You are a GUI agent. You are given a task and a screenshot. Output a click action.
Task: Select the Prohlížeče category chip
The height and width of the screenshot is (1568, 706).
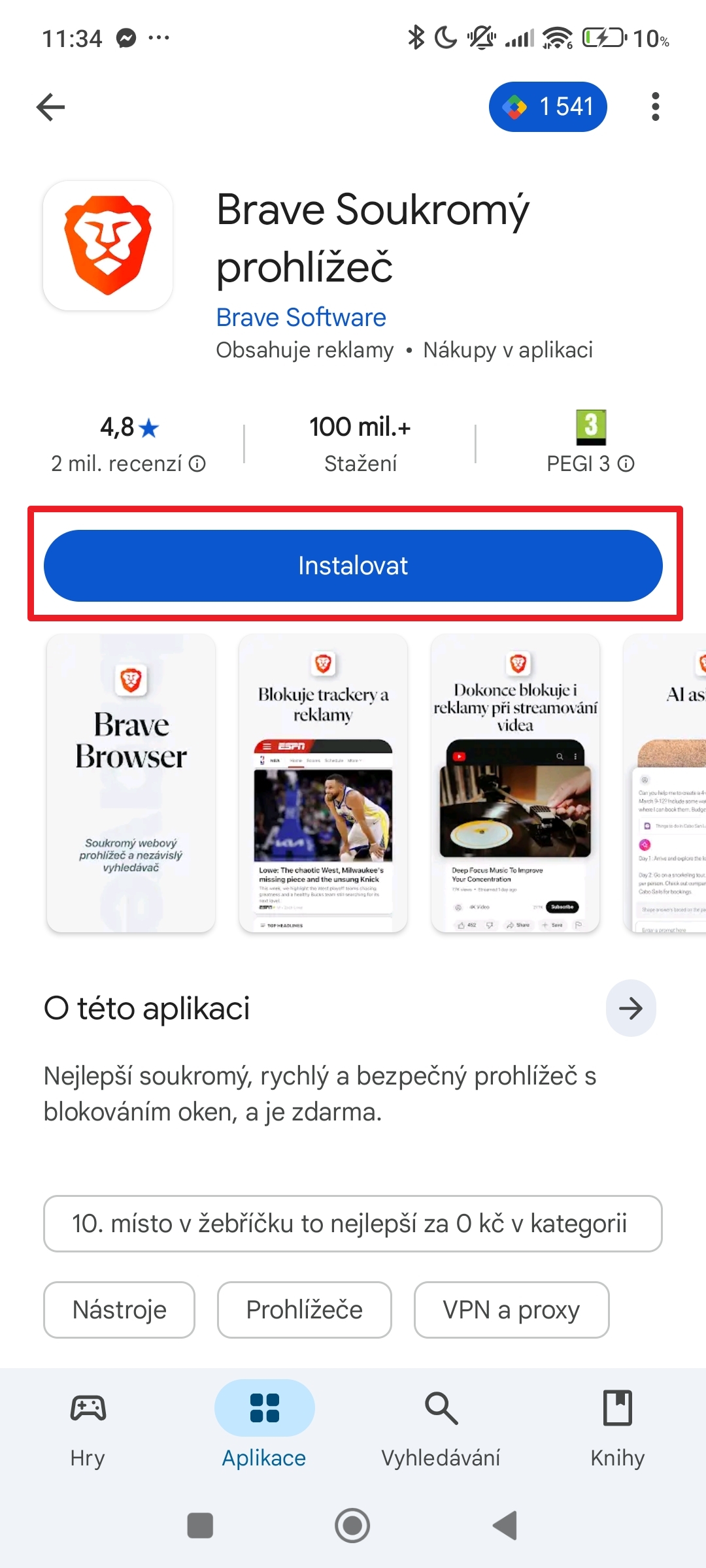pos(304,1310)
